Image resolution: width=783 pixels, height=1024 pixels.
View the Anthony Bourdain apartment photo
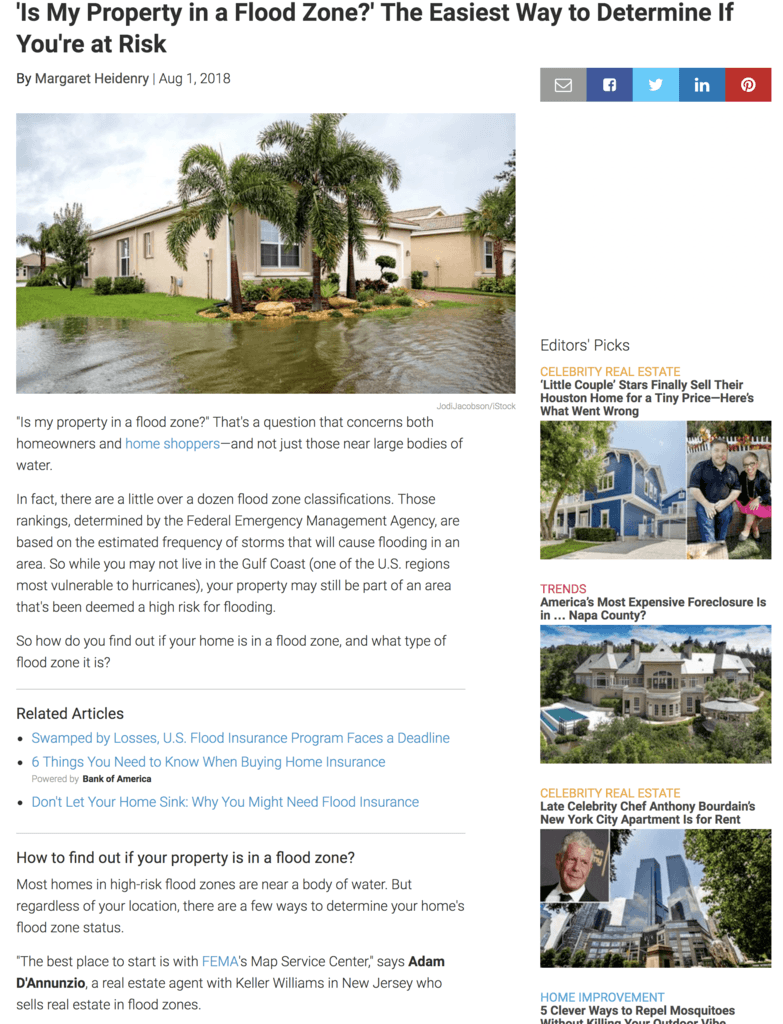655,898
